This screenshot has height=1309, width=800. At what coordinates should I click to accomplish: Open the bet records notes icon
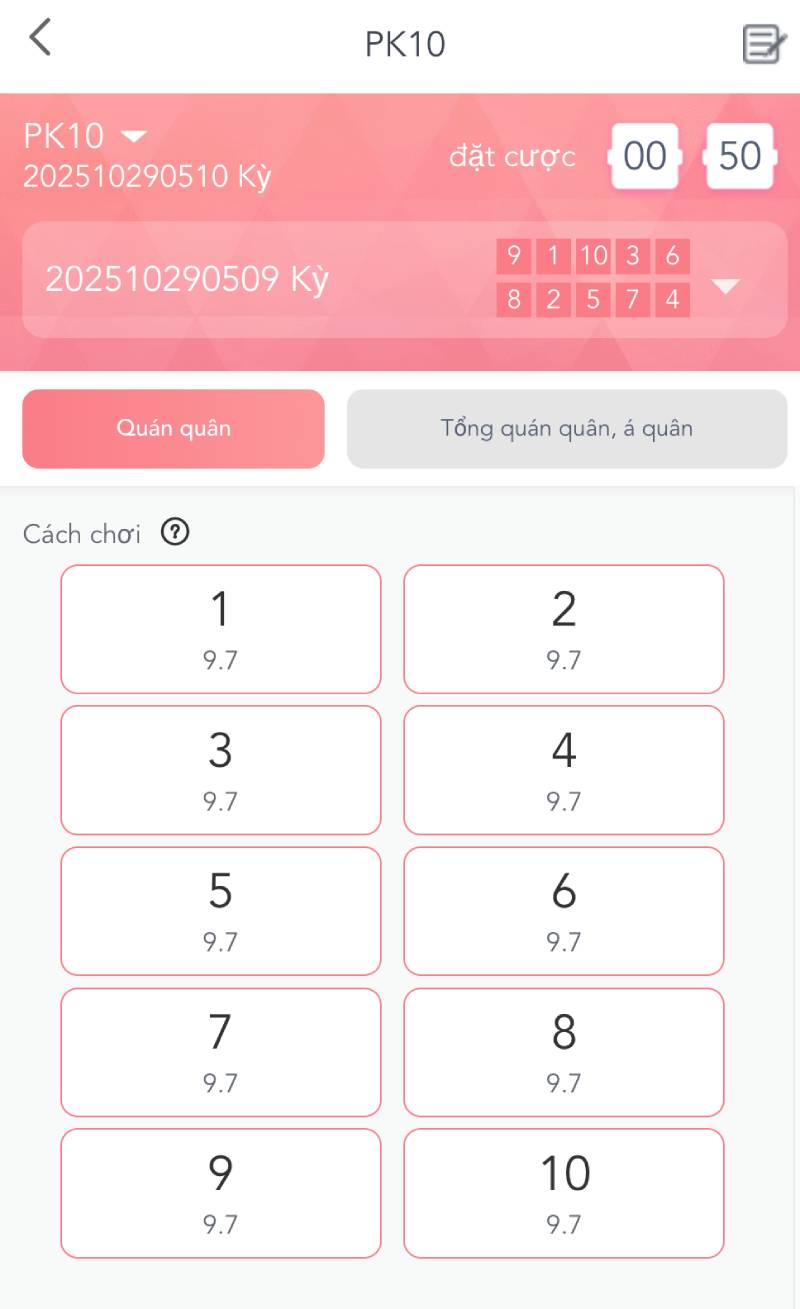coord(763,44)
